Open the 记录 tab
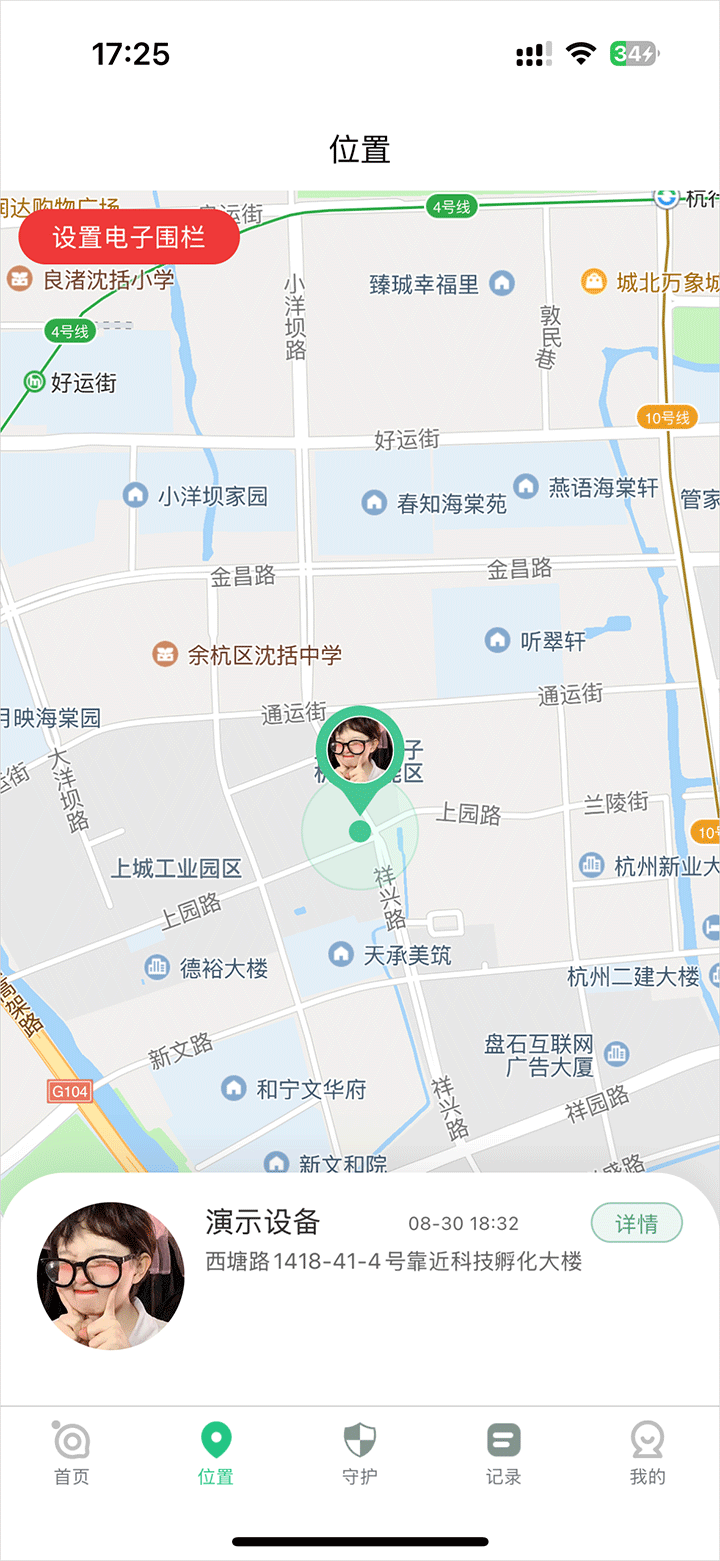Viewport: 720px width, 1561px height. (x=504, y=1453)
